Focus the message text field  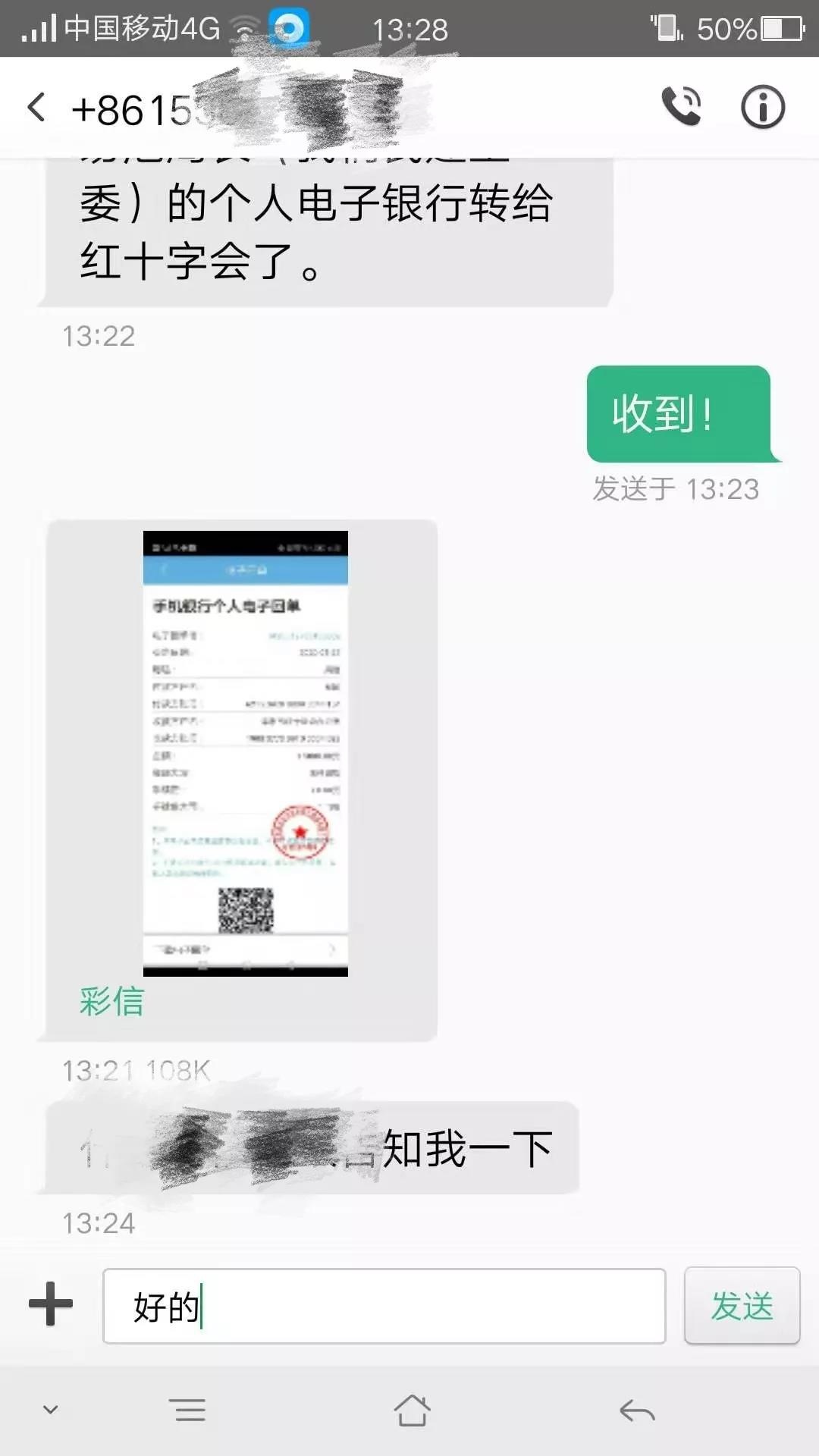click(x=384, y=1306)
